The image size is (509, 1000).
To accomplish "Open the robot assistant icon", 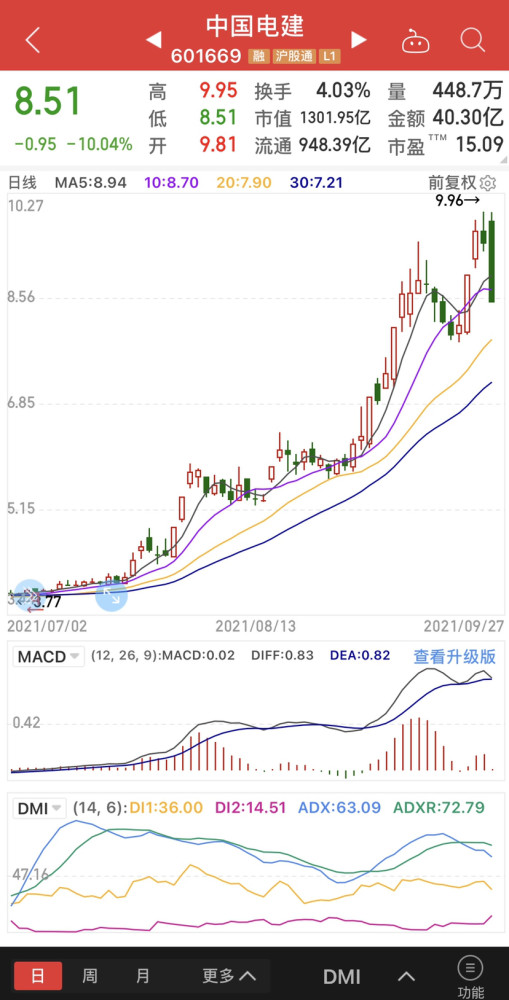I will tap(415, 40).
